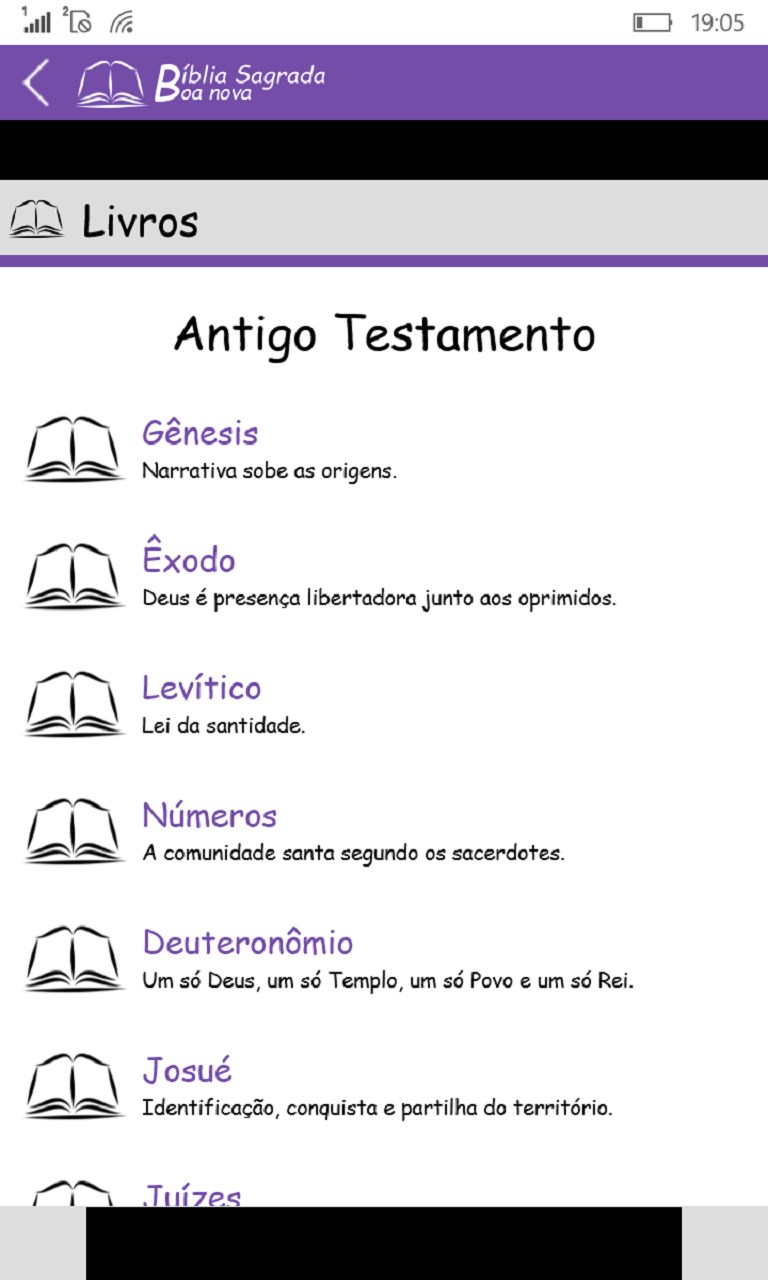This screenshot has width=768, height=1280.
Task: Open the Números book
Action: point(209,816)
